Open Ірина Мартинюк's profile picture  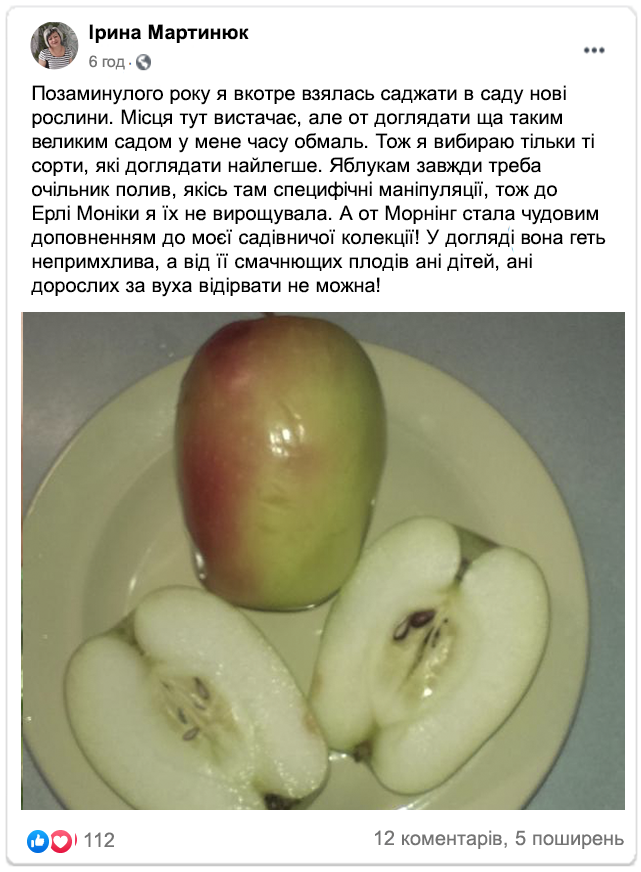(54, 46)
